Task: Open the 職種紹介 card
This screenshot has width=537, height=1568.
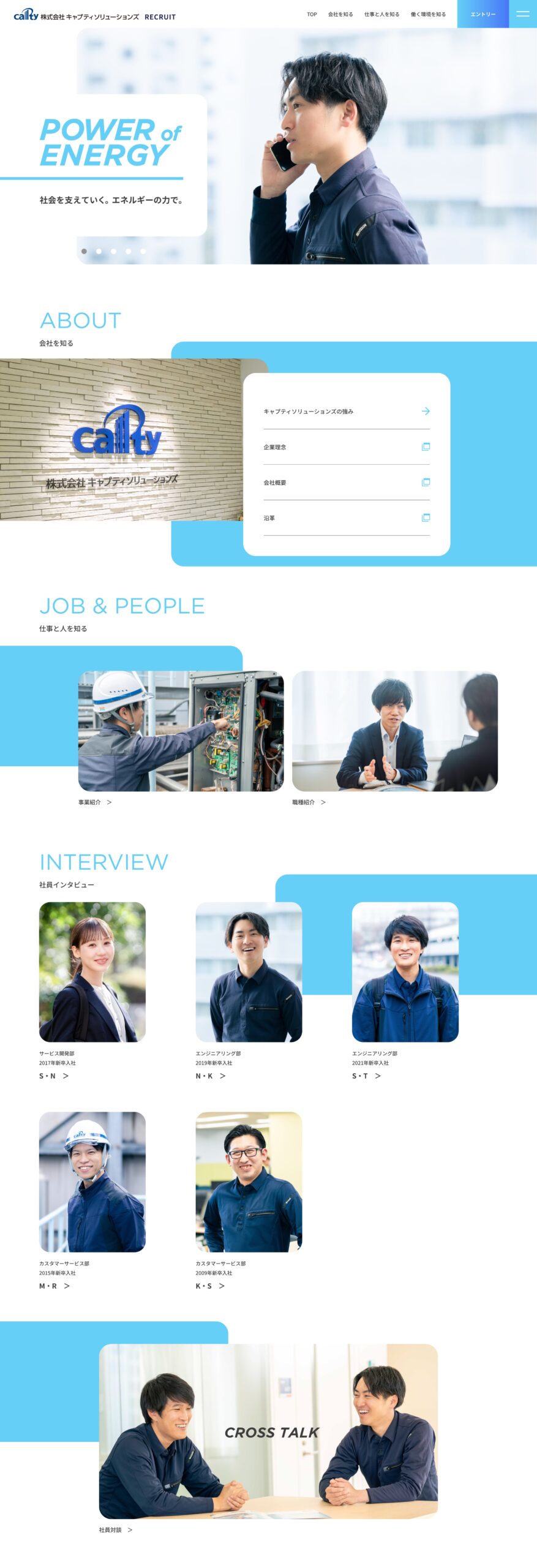Action: (394, 731)
